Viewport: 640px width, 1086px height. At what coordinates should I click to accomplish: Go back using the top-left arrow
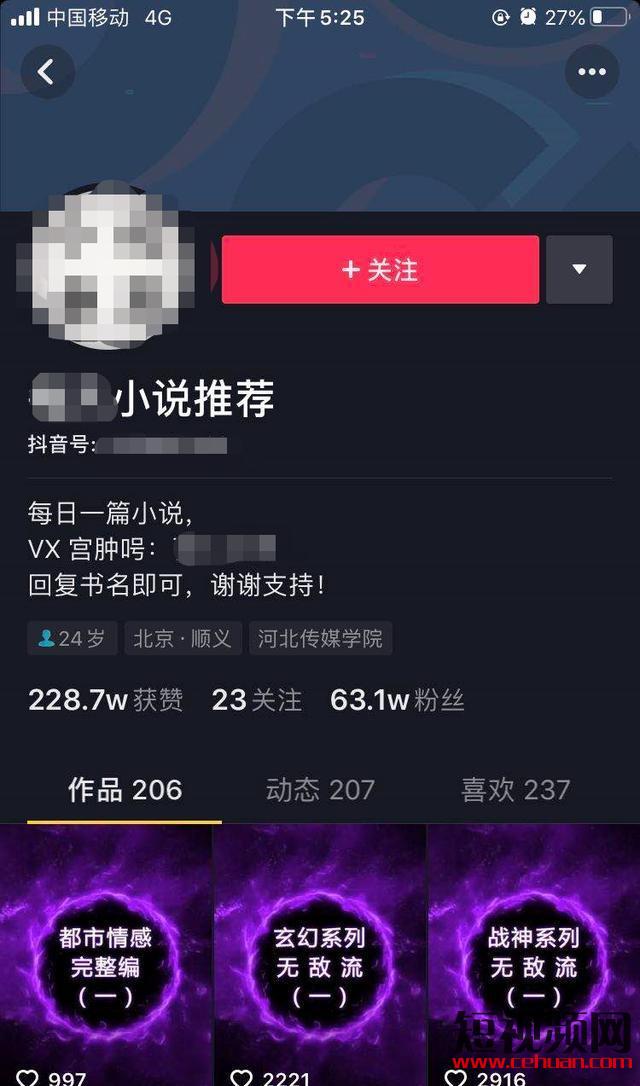pos(46,72)
